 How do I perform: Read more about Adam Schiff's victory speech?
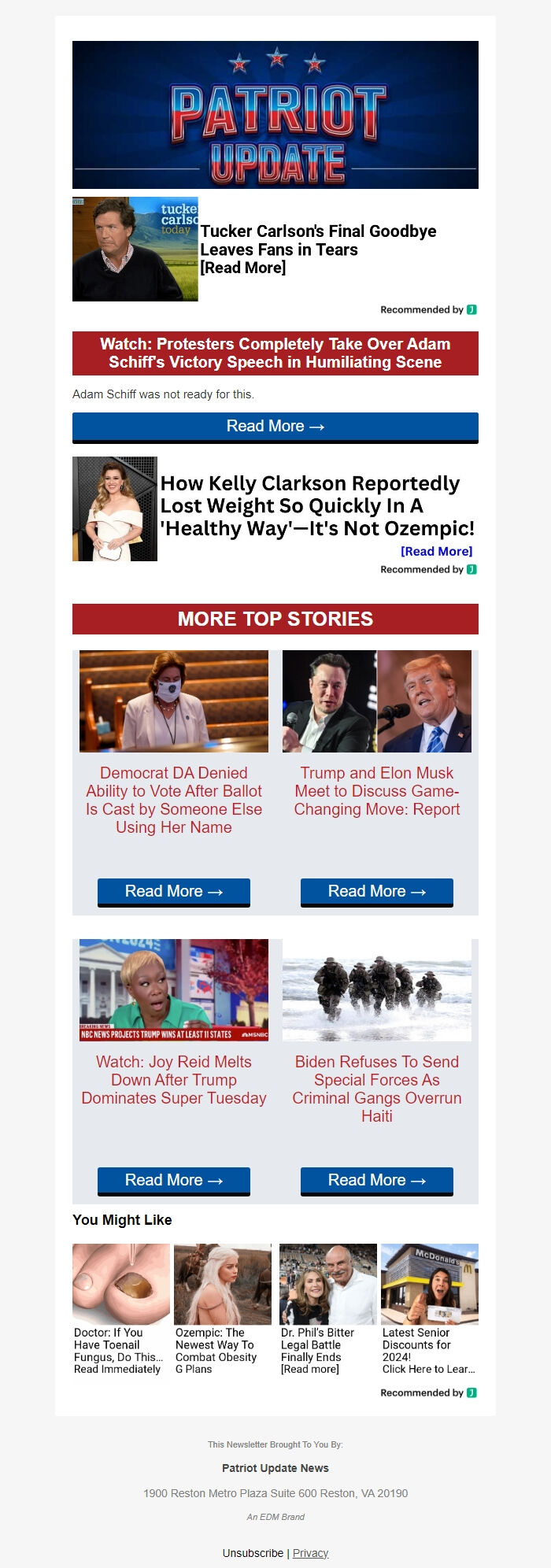point(275,427)
